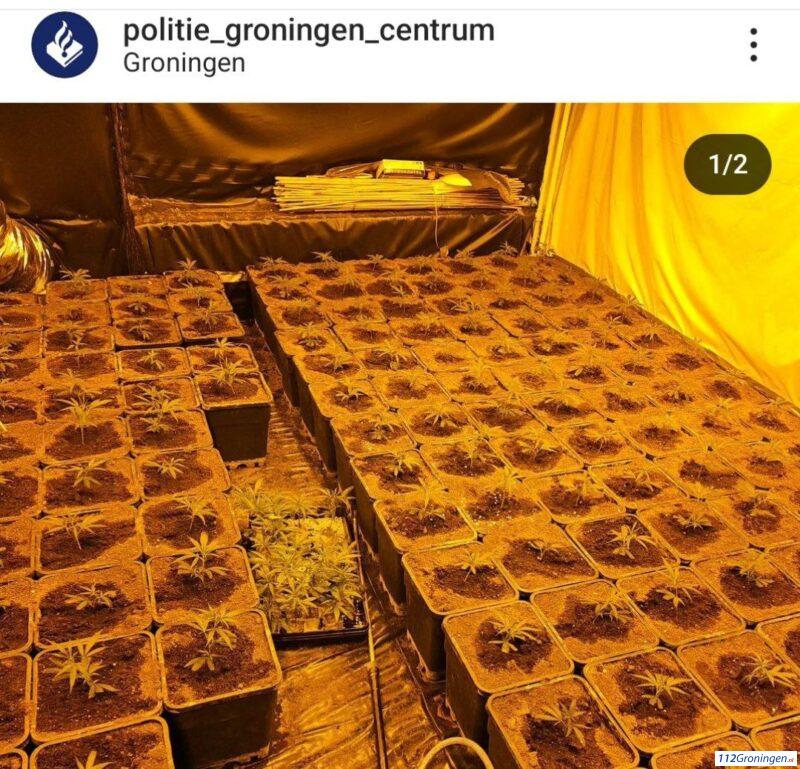View the Groningen location tag
This screenshot has width=800, height=769.
184,63
